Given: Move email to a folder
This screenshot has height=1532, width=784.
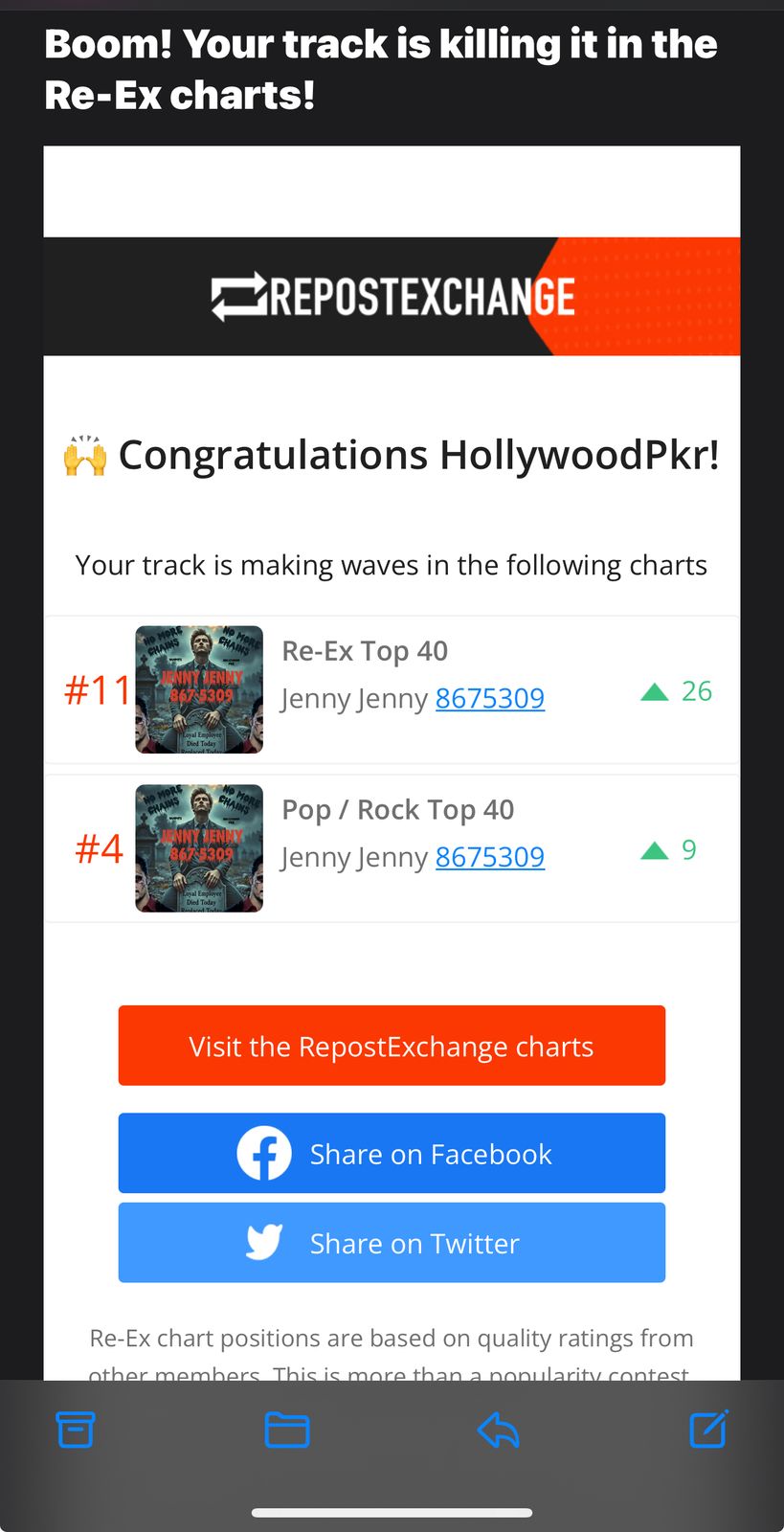Looking at the screenshot, I should tap(286, 1430).
